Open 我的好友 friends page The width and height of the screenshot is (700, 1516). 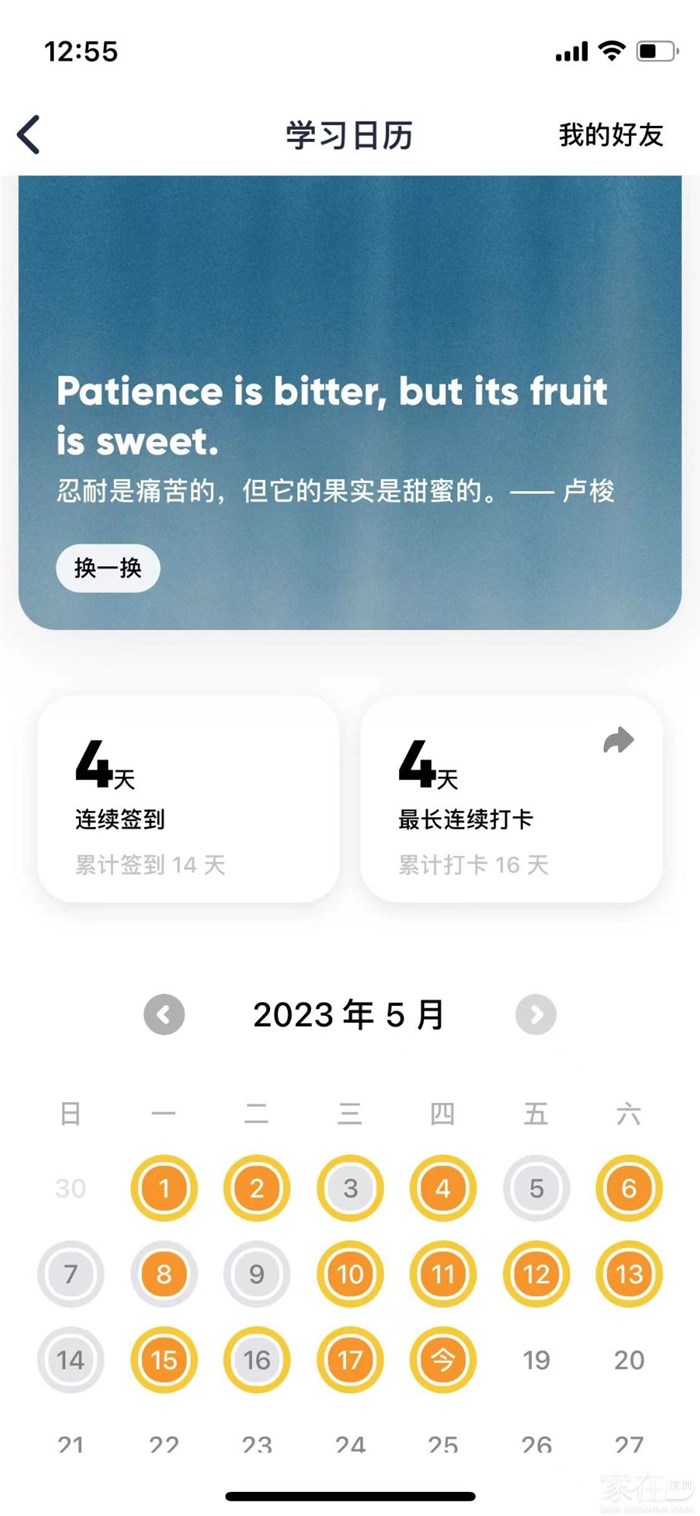(x=611, y=135)
